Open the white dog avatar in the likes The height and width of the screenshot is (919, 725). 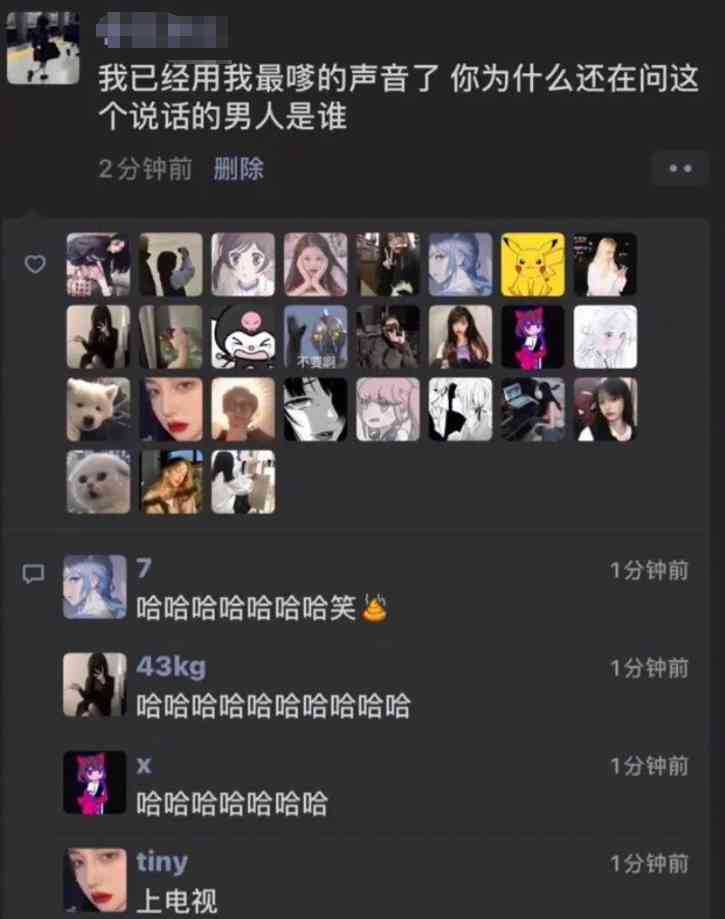point(98,409)
